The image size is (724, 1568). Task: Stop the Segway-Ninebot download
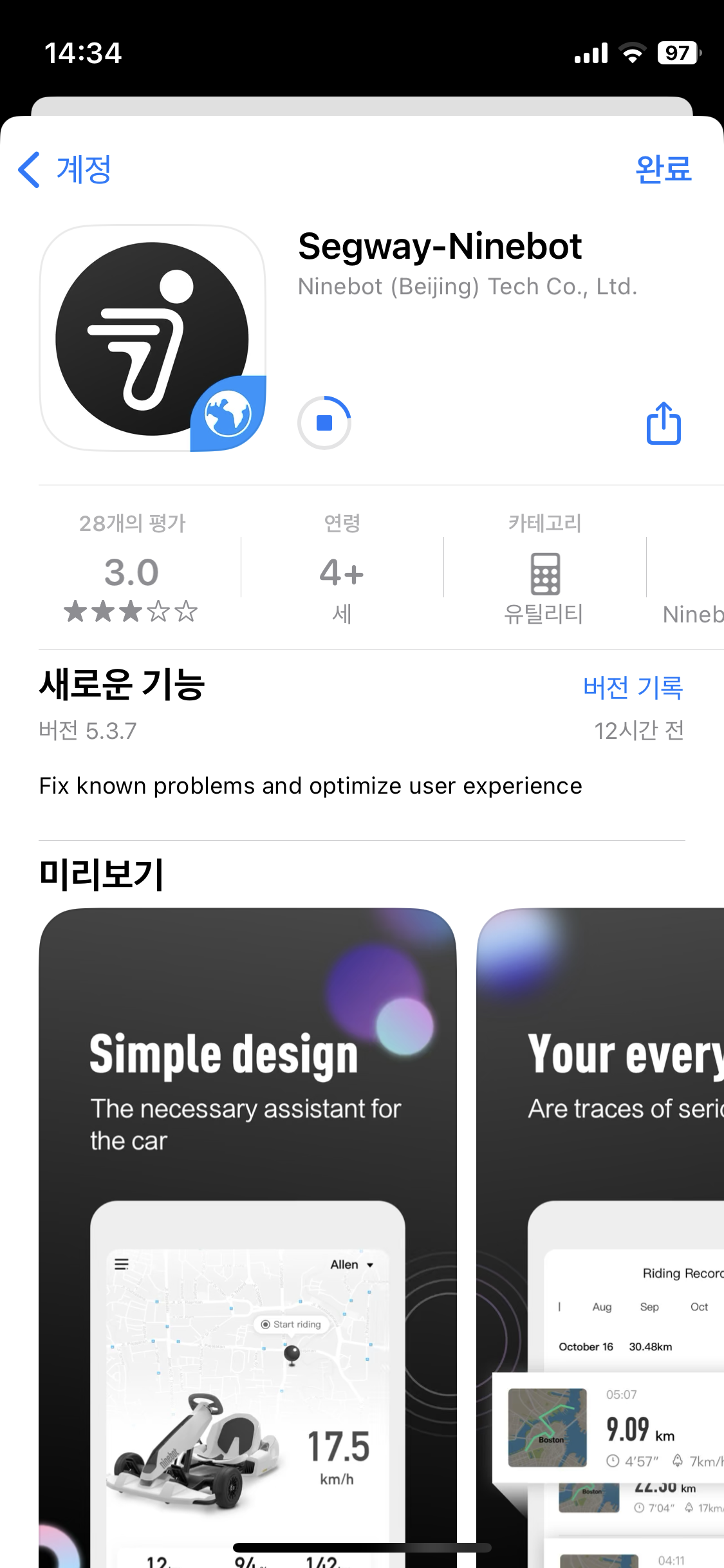324,423
